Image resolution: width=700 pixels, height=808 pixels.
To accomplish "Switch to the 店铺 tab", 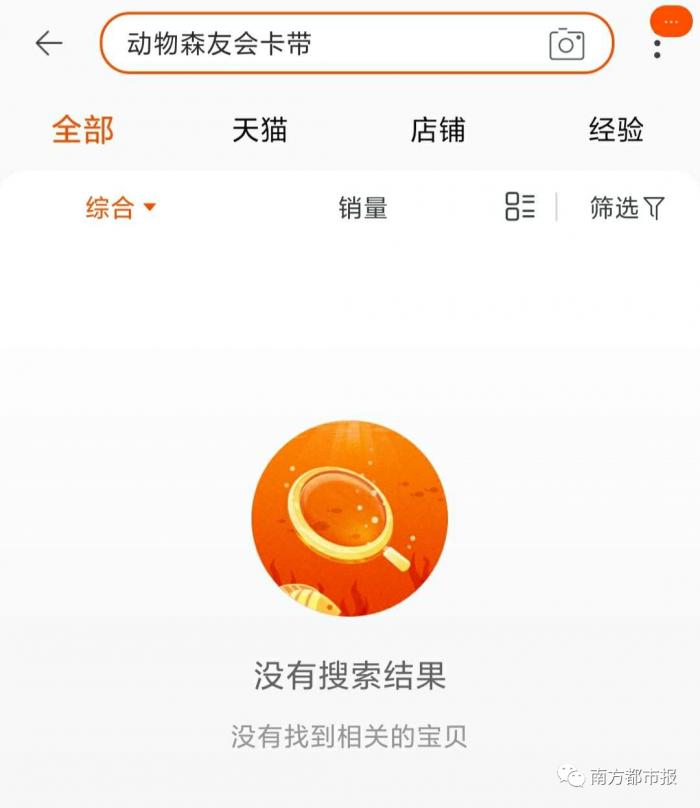I will point(438,130).
